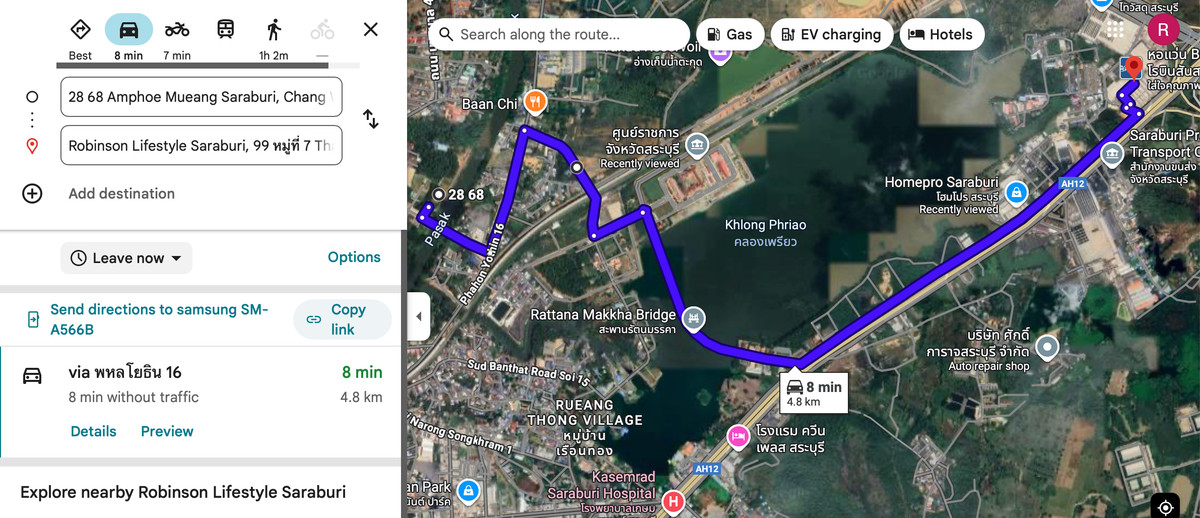This screenshot has height=518, width=1200.
Task: Show Hotels along the route
Action: (940, 34)
